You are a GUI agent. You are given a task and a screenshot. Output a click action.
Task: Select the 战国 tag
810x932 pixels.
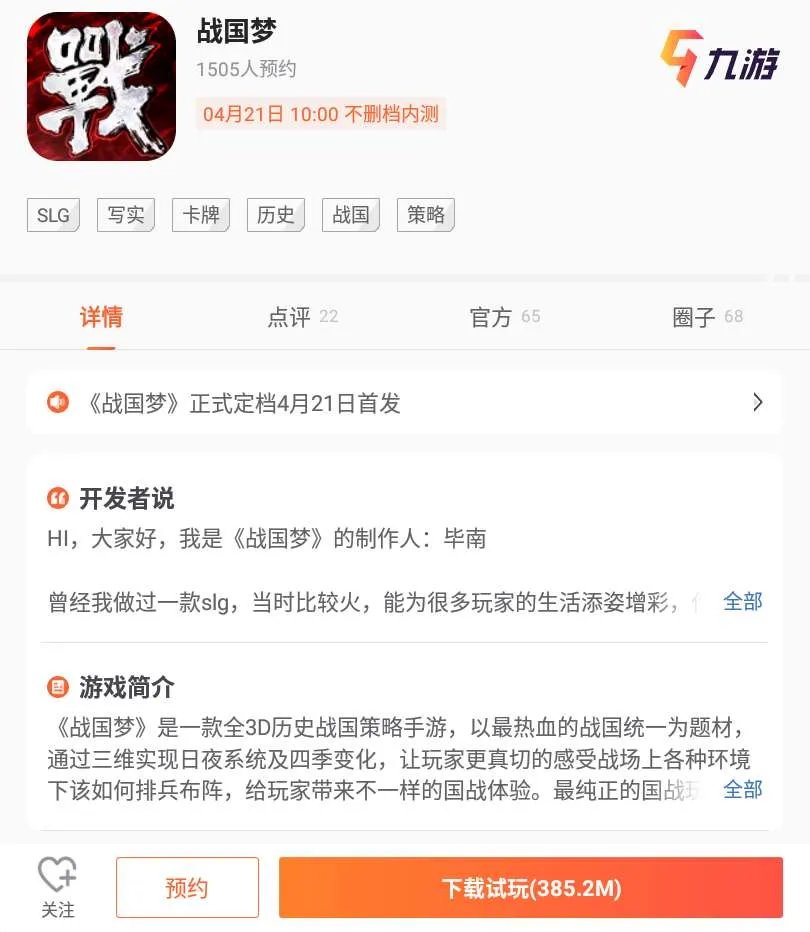[x=350, y=214]
